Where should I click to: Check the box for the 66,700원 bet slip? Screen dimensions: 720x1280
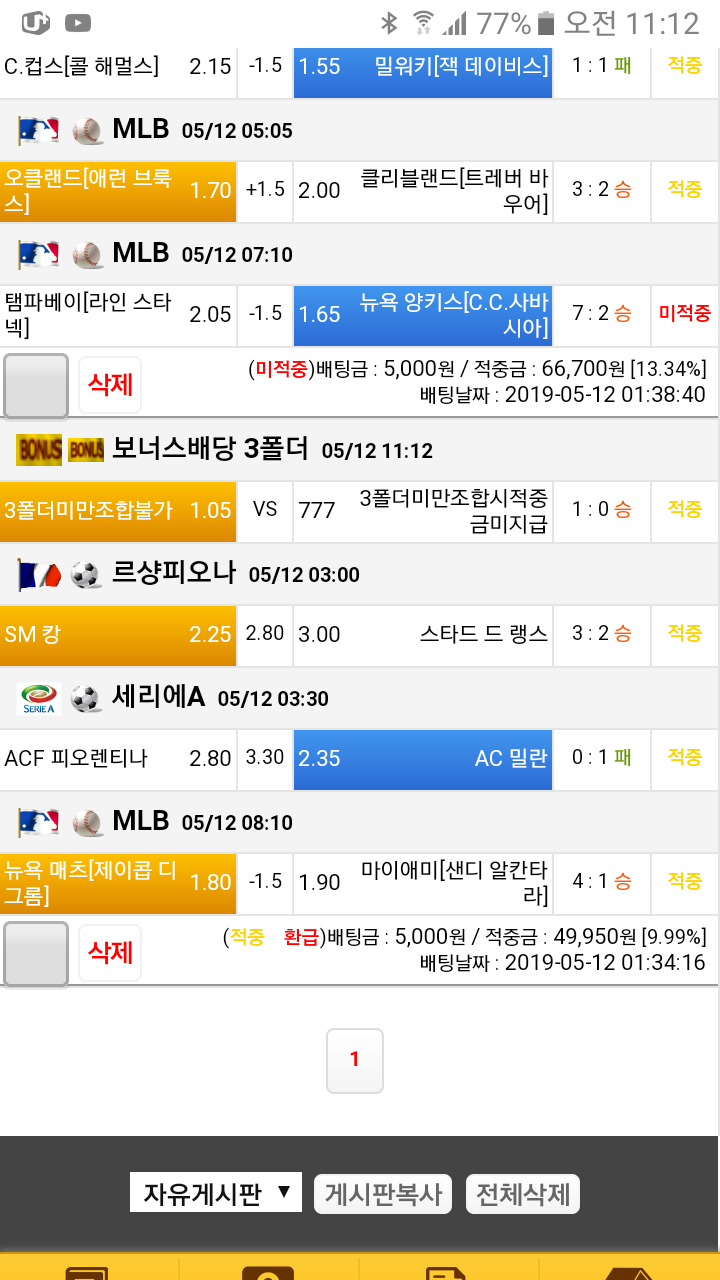pyautogui.click(x=36, y=386)
